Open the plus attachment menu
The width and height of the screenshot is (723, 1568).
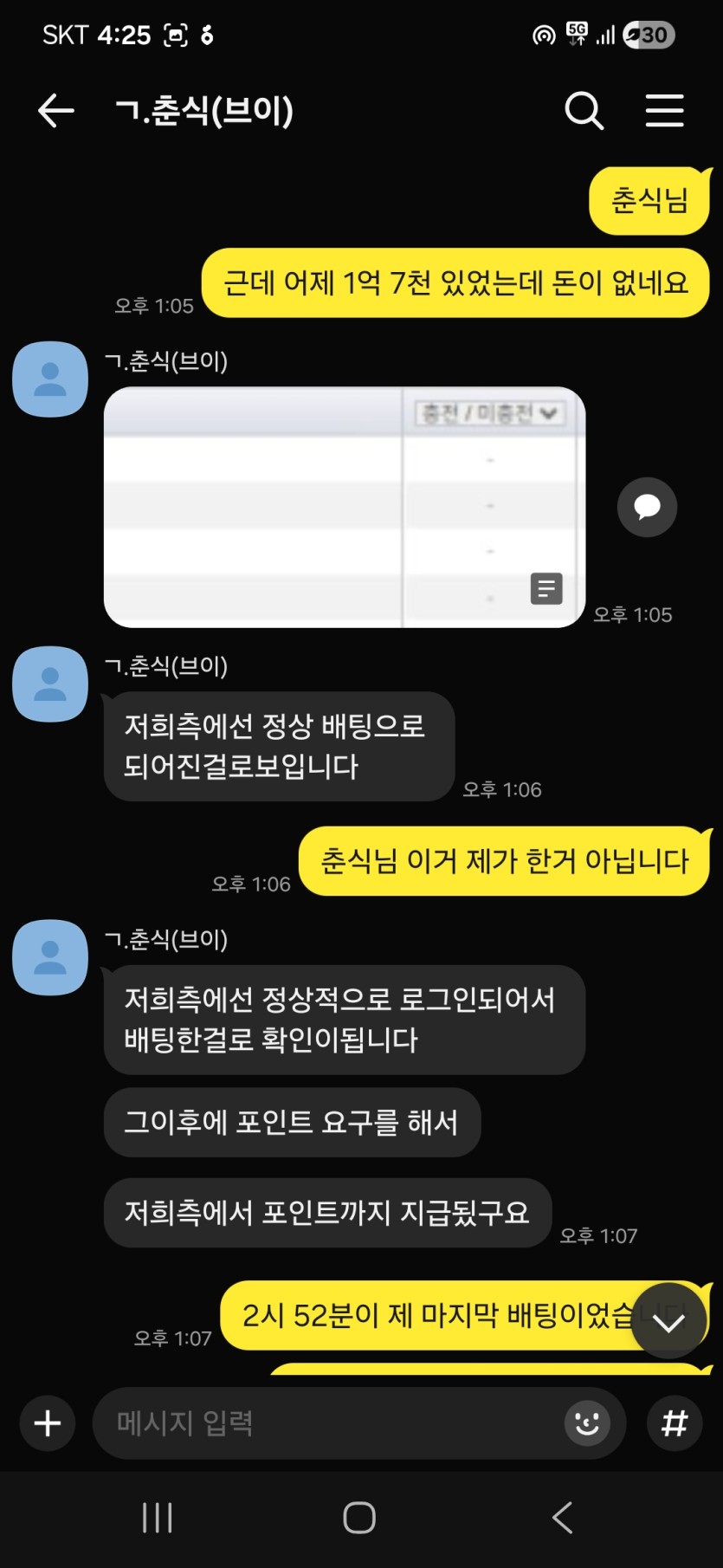pyautogui.click(x=48, y=1423)
